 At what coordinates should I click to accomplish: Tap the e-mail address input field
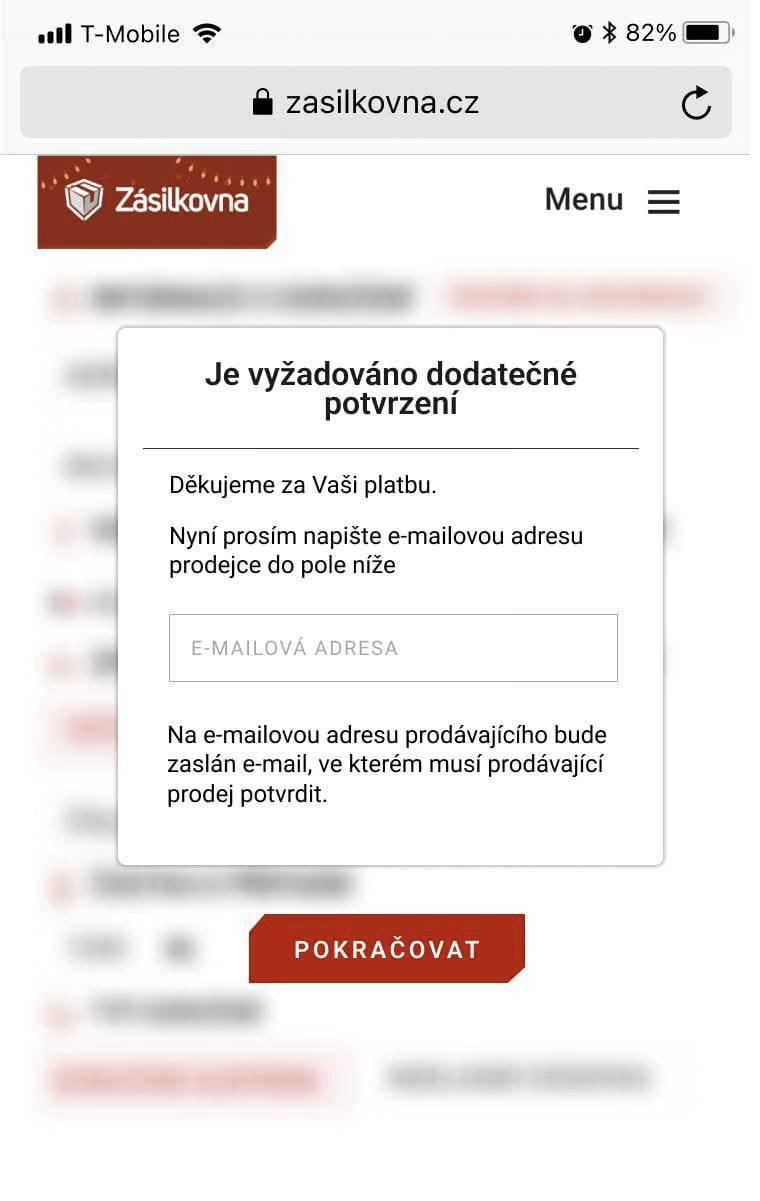(393, 648)
